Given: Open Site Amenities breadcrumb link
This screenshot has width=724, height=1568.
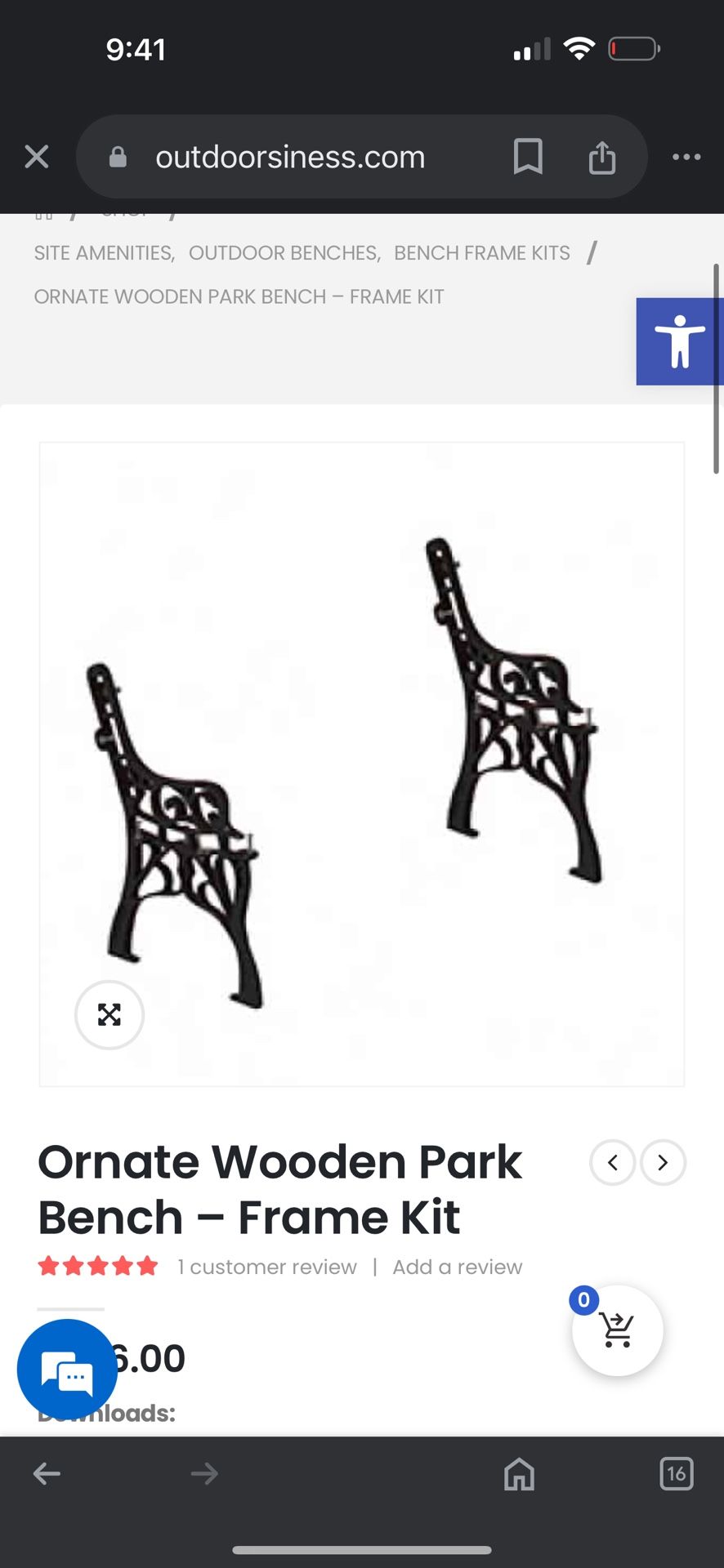Looking at the screenshot, I should (105, 253).
